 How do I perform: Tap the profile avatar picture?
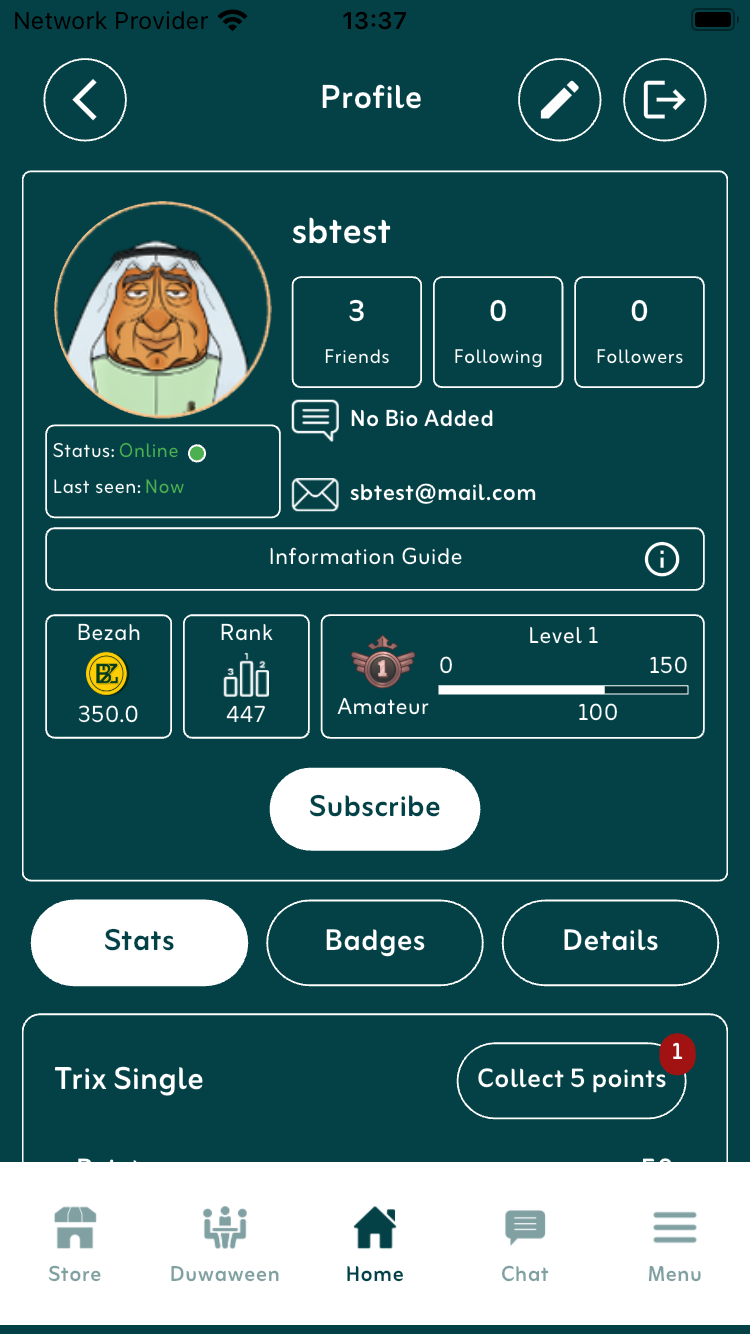click(x=163, y=310)
